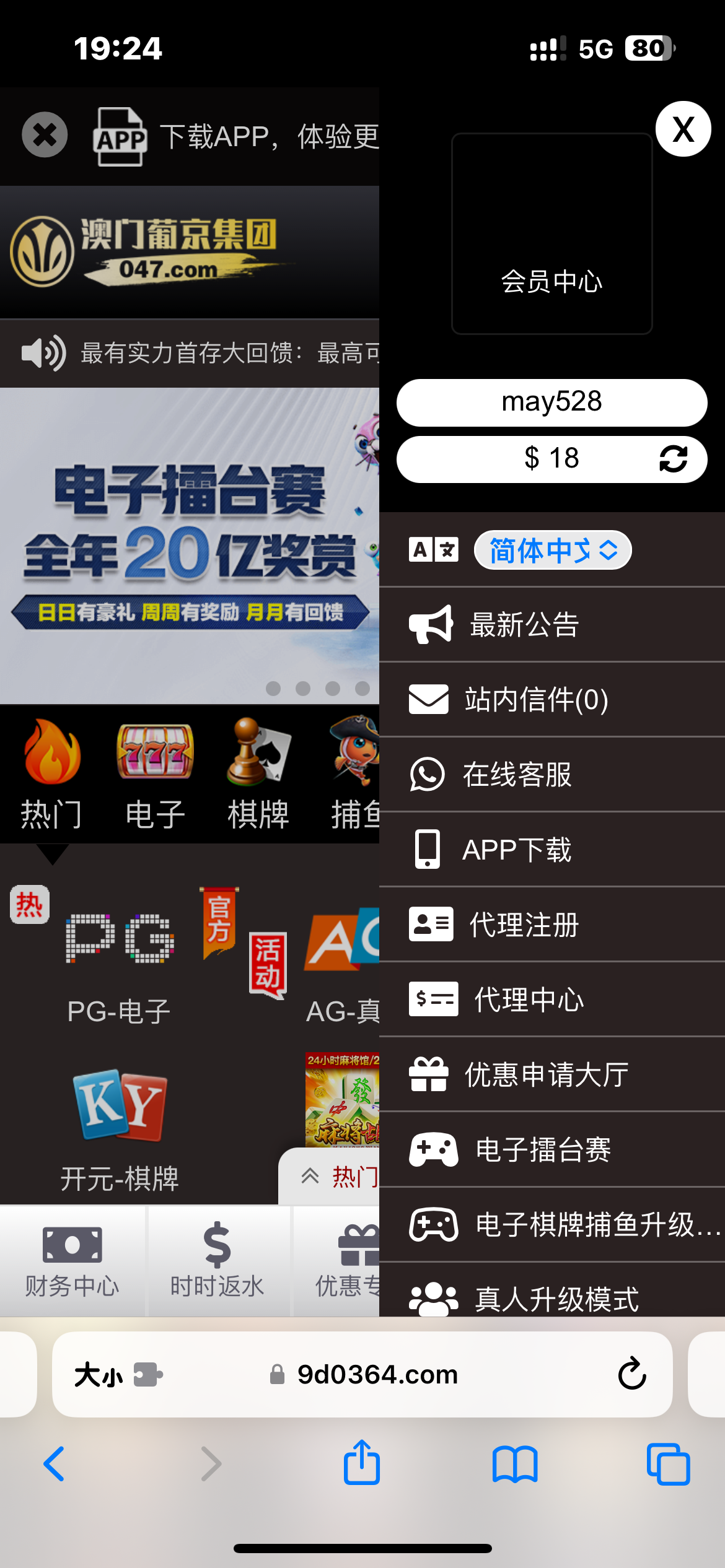Screen dimensions: 725x1568
Task: Open the 简体中文 language dropdown
Action: 553,550
